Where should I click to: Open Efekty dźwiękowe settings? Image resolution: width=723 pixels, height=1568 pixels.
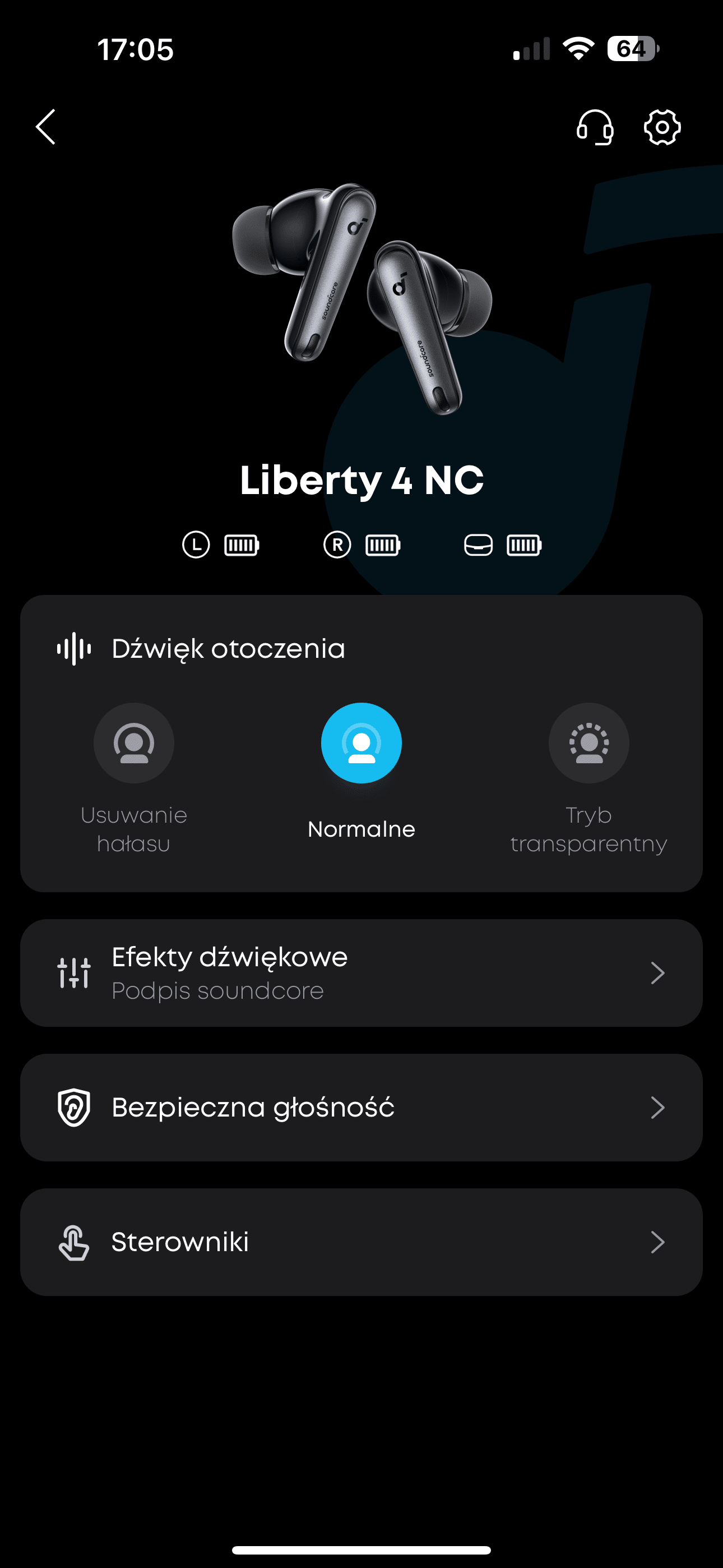[x=361, y=972]
